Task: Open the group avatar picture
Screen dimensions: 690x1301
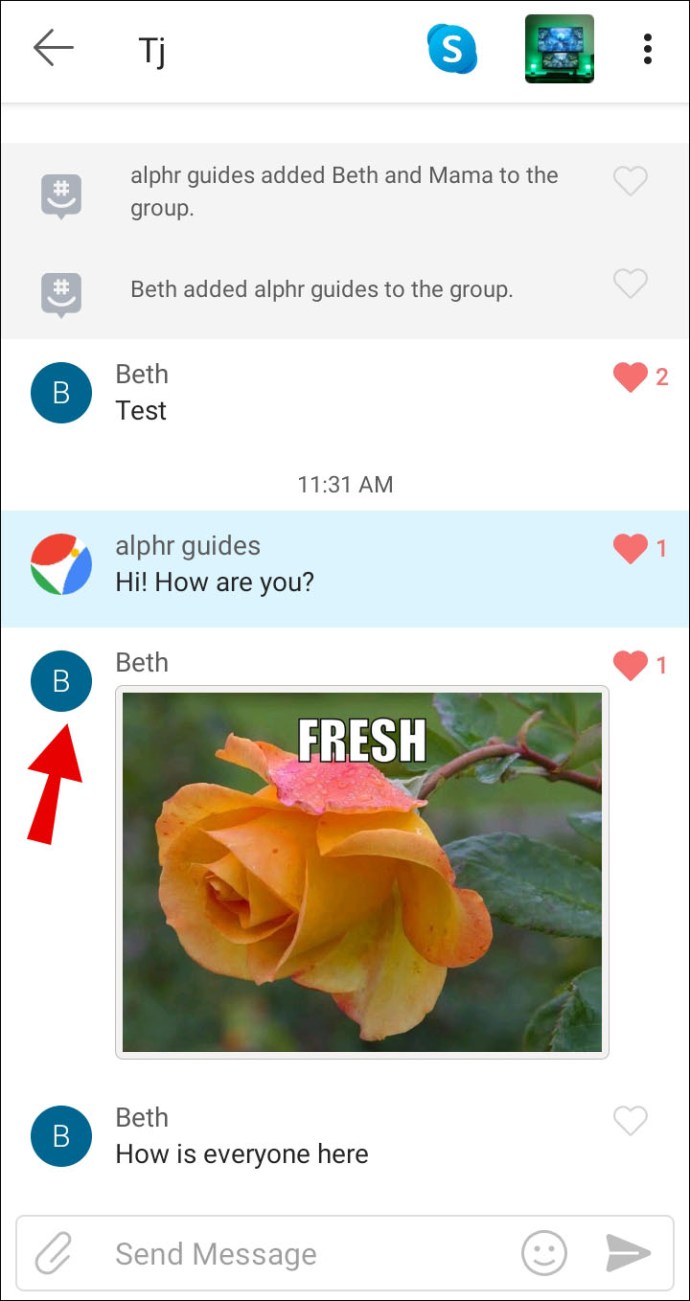Action: 559,48
